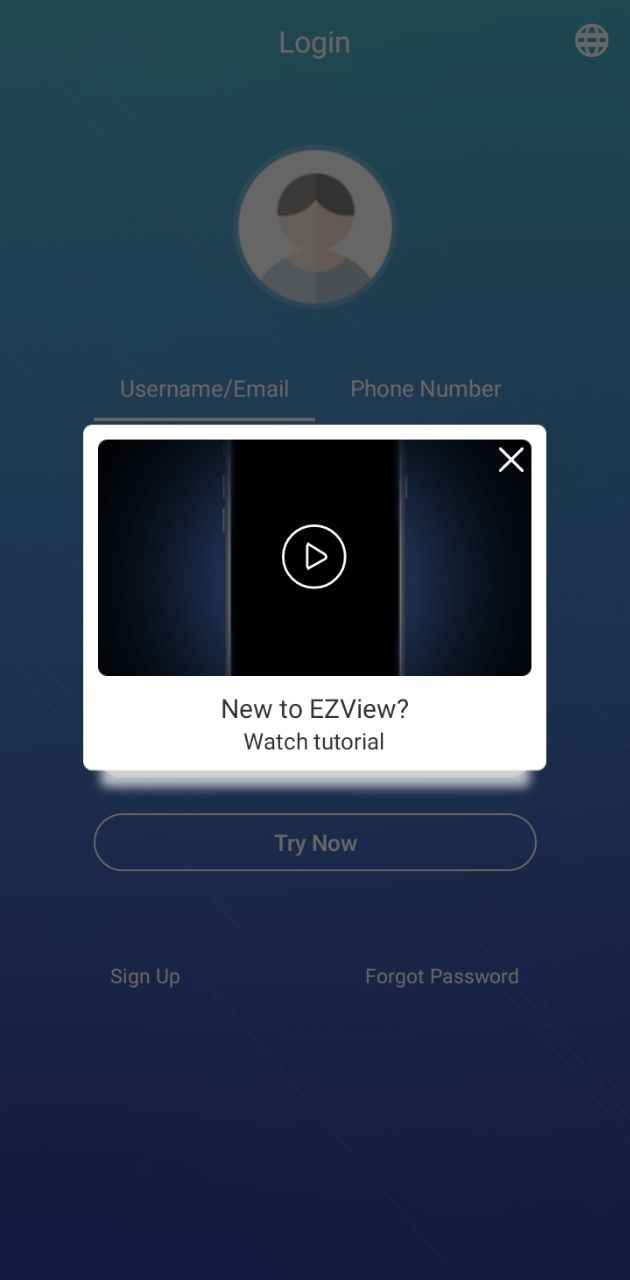Image resolution: width=630 pixels, height=1280 pixels.
Task: Tap the Try Now button
Action: click(x=315, y=843)
